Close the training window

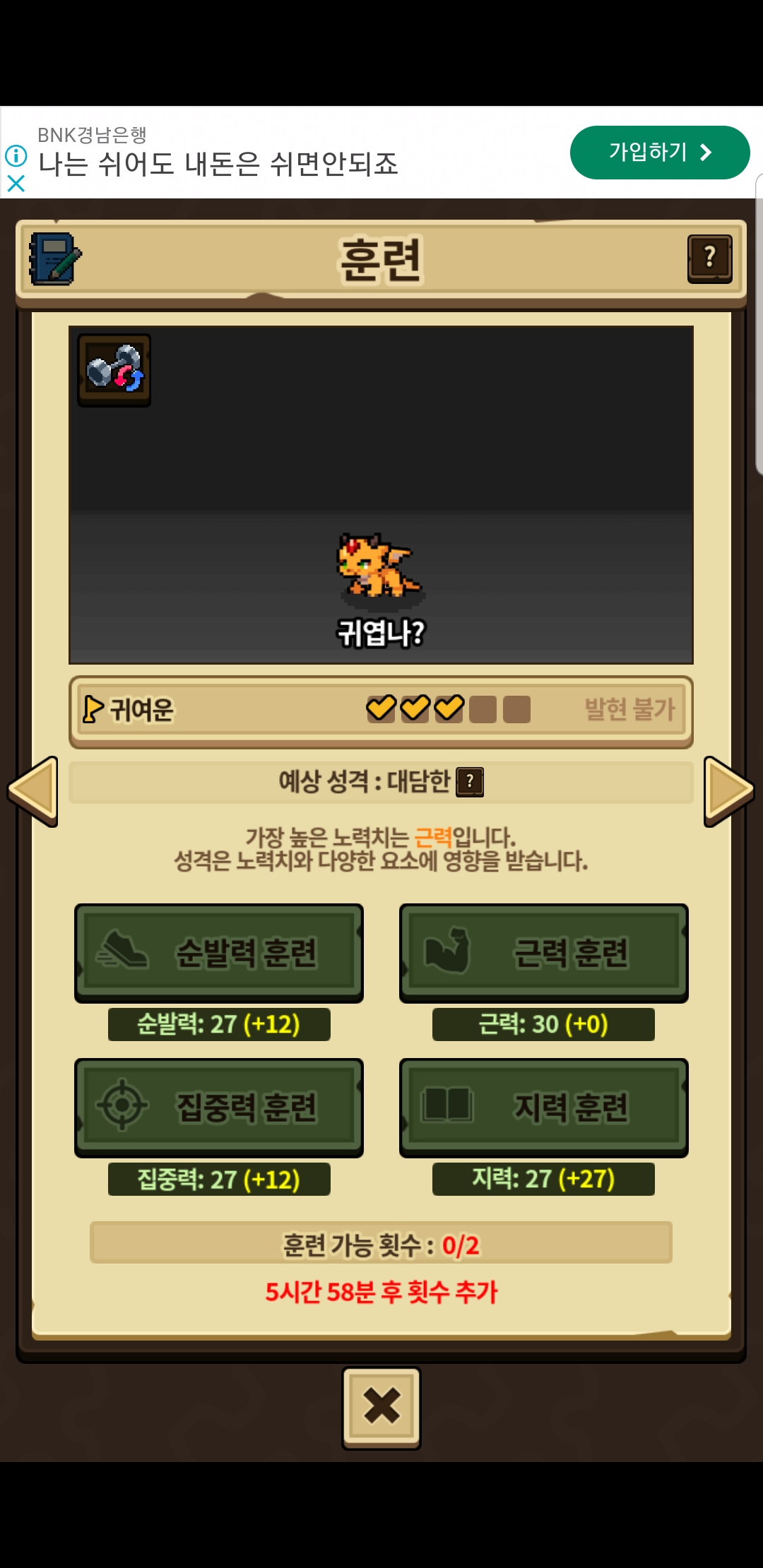pos(381,1407)
